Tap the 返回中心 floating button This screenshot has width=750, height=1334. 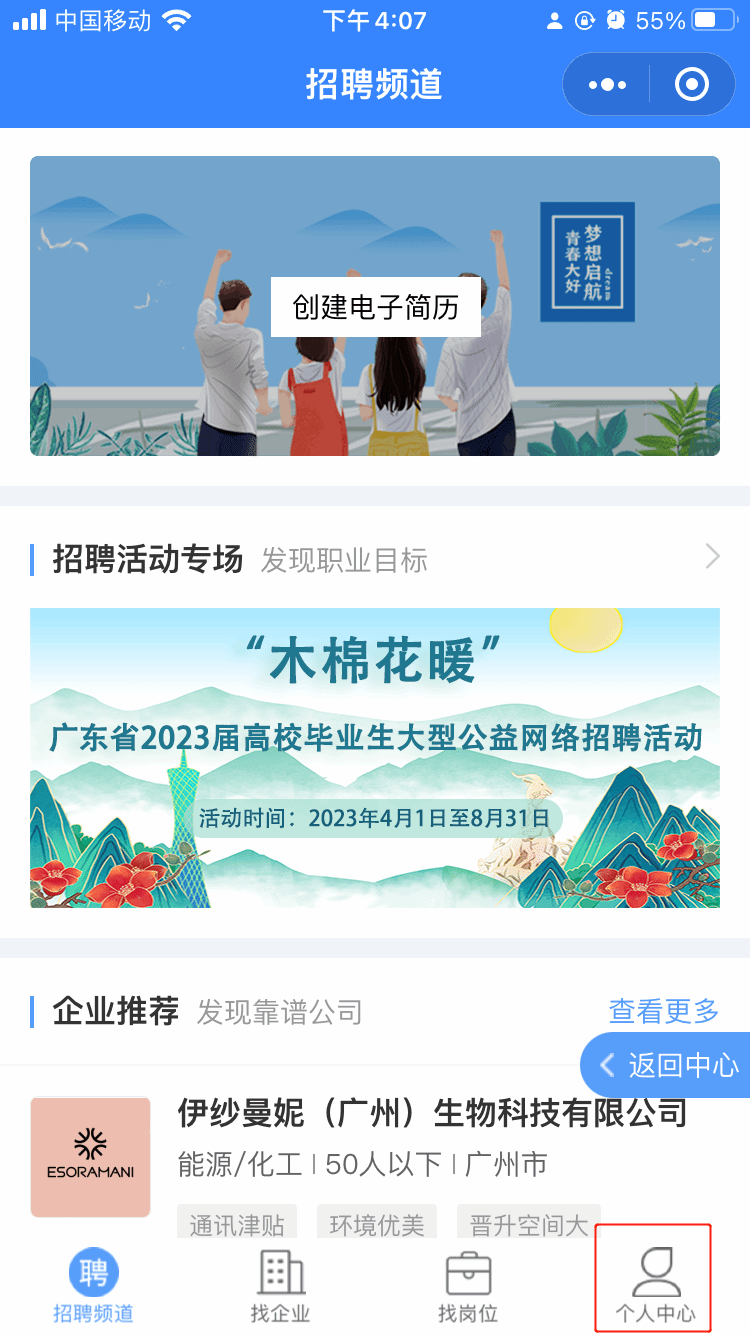point(666,1065)
